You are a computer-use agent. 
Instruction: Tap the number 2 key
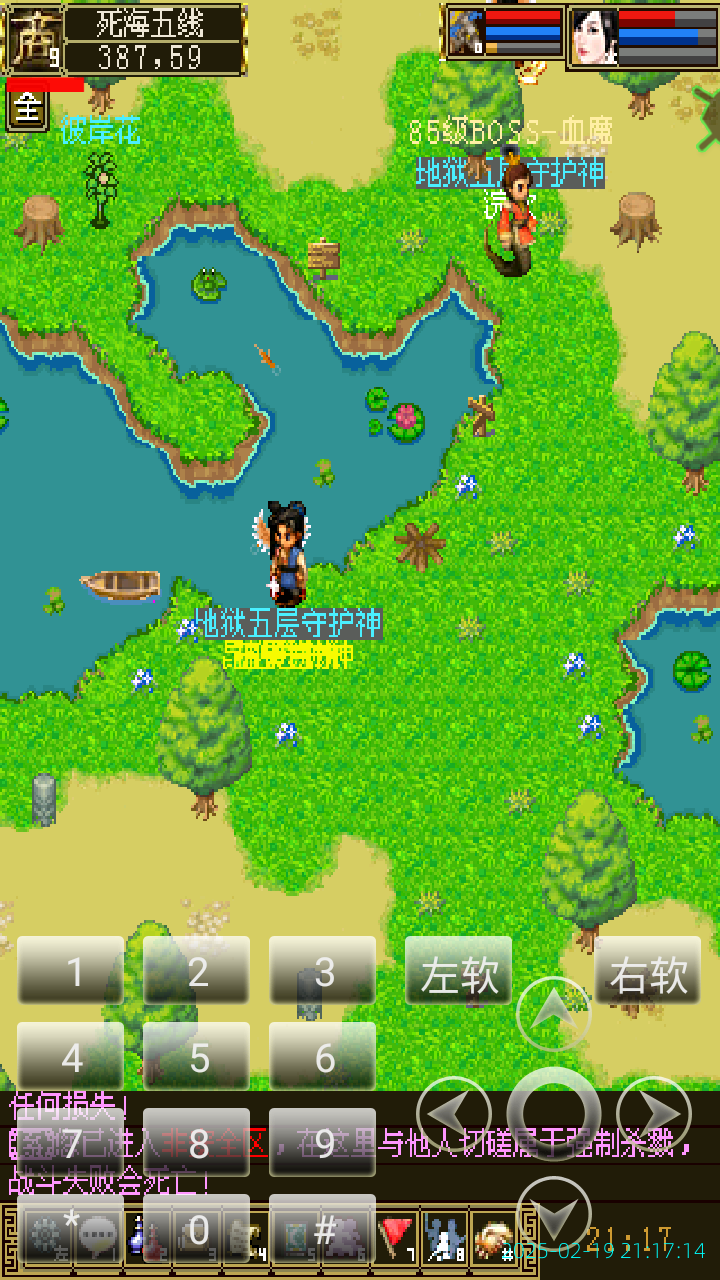(x=197, y=971)
